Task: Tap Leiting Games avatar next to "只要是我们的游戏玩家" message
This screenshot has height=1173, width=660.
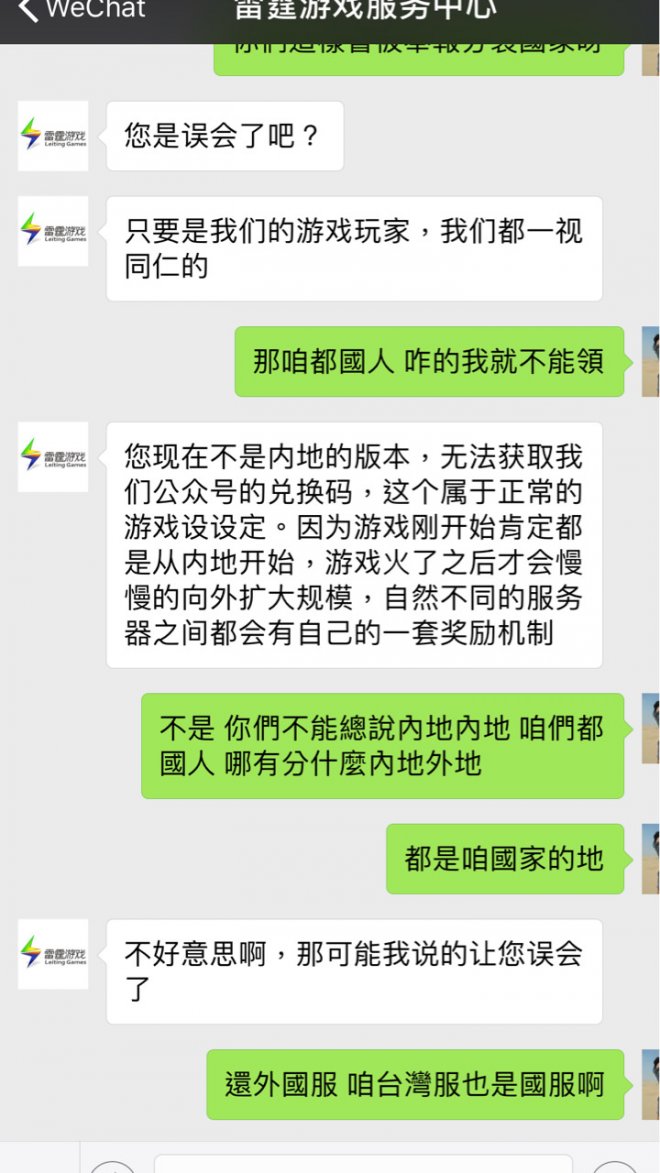Action: [53, 231]
